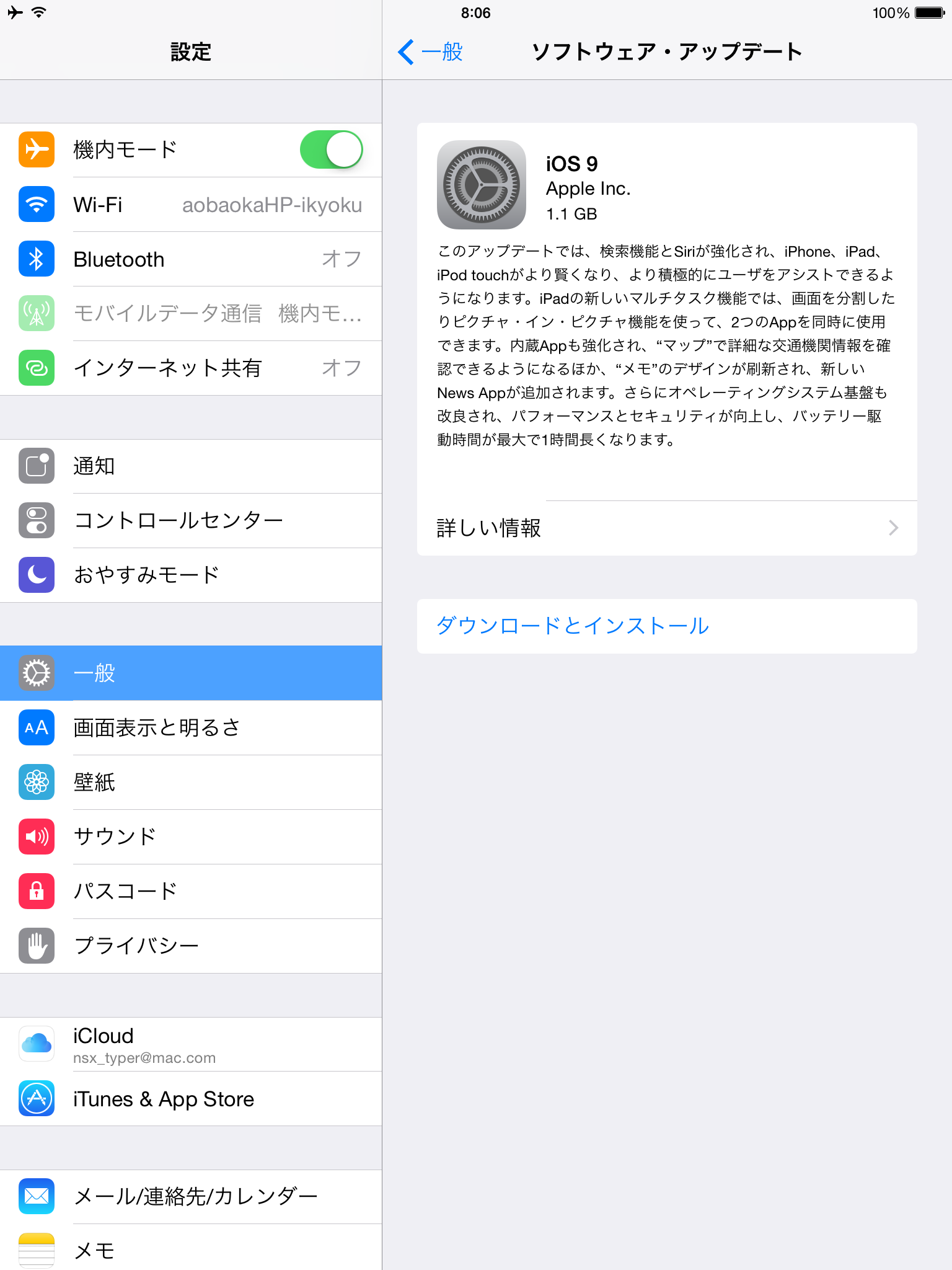Open Wi-Fi settings
The image size is (952, 1270).
pos(191,205)
